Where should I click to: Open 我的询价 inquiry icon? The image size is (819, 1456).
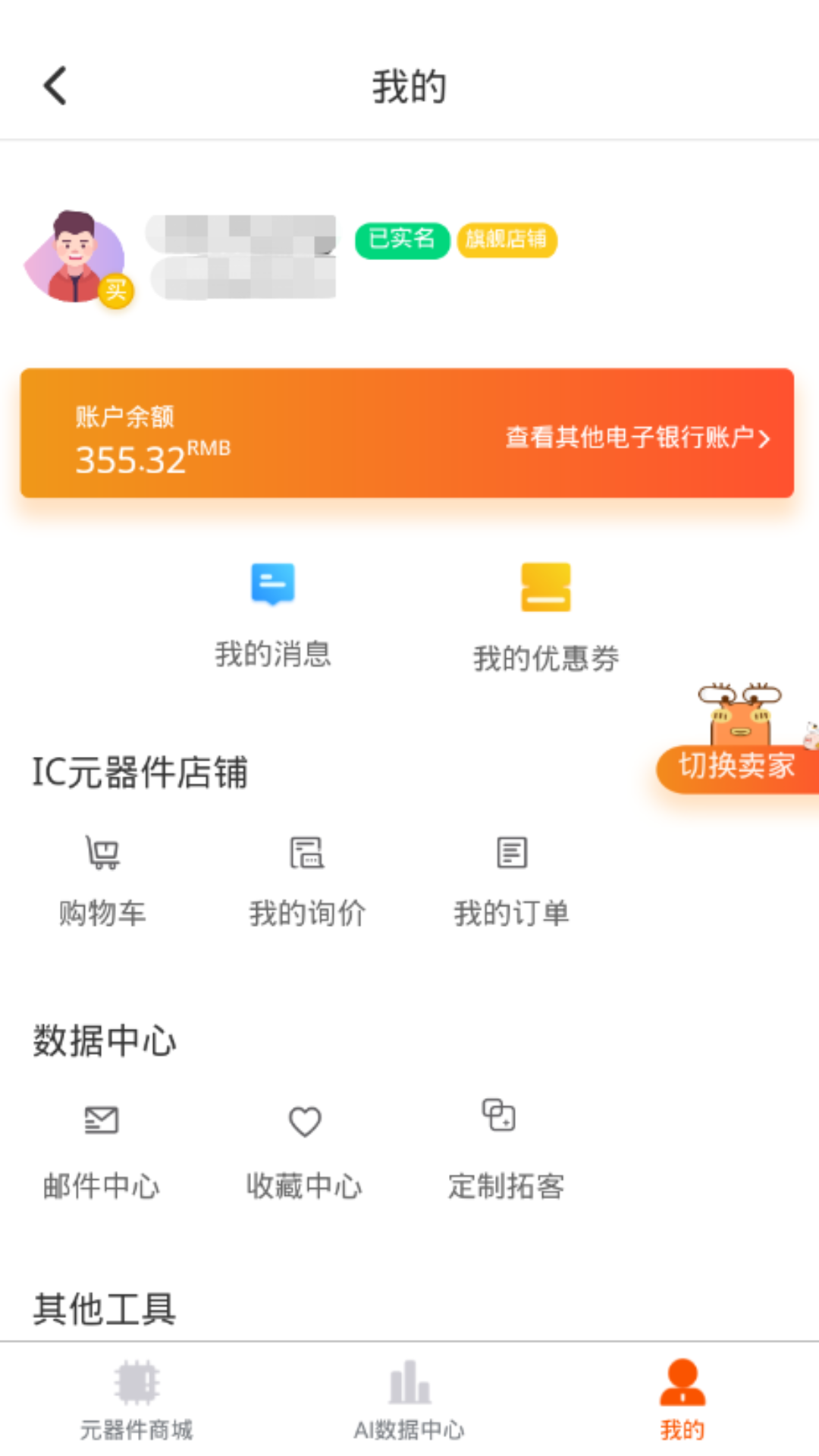click(306, 853)
